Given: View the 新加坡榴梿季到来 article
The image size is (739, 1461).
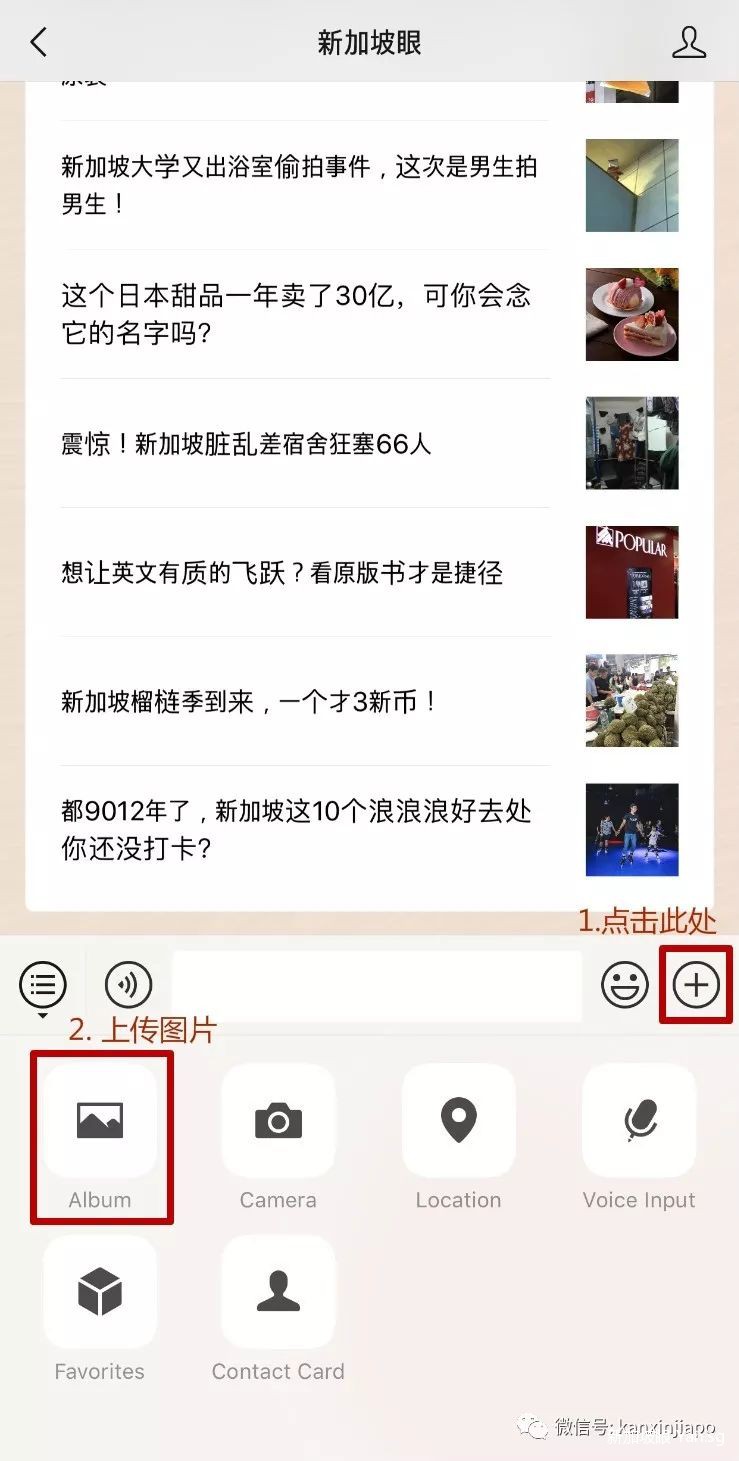Looking at the screenshot, I should pos(250,701).
